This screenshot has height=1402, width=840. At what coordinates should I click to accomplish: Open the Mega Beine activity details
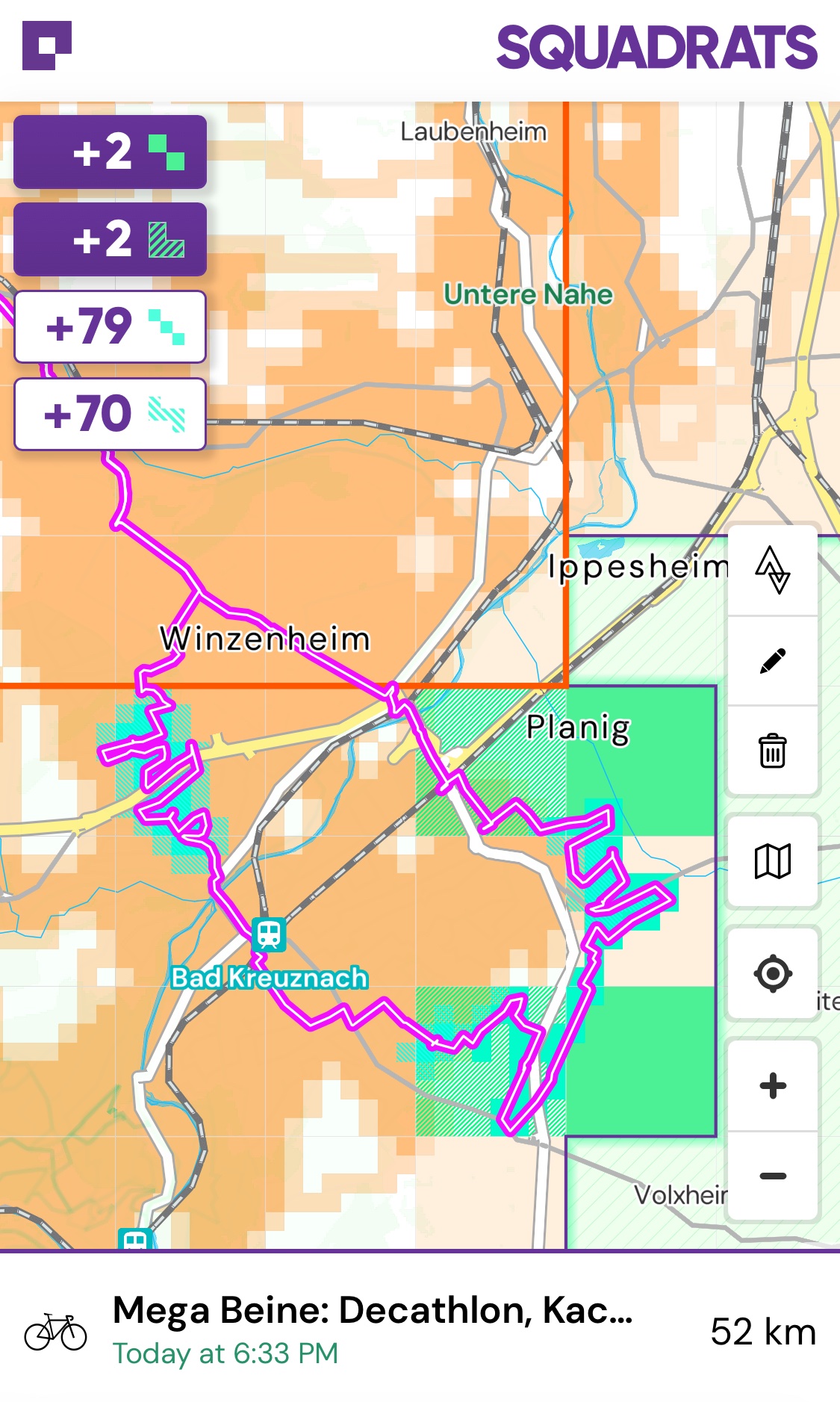click(x=420, y=1331)
